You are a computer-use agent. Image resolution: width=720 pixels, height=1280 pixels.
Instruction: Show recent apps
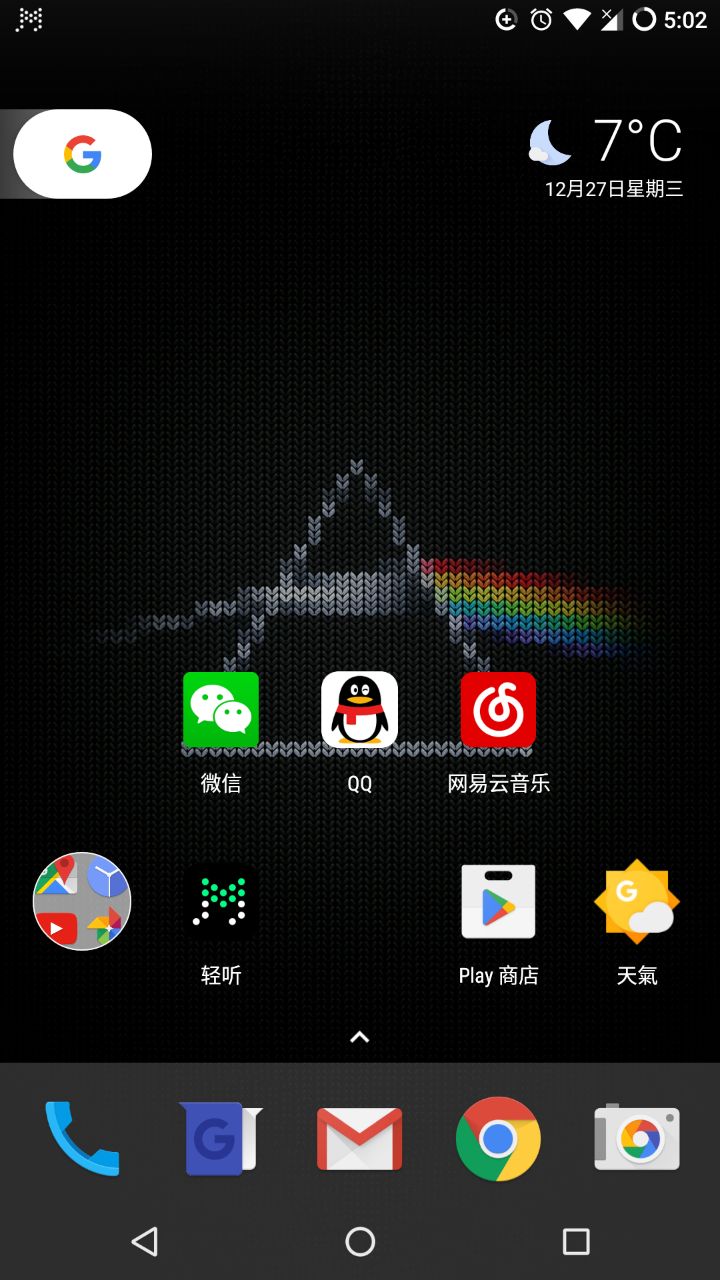coord(576,1242)
